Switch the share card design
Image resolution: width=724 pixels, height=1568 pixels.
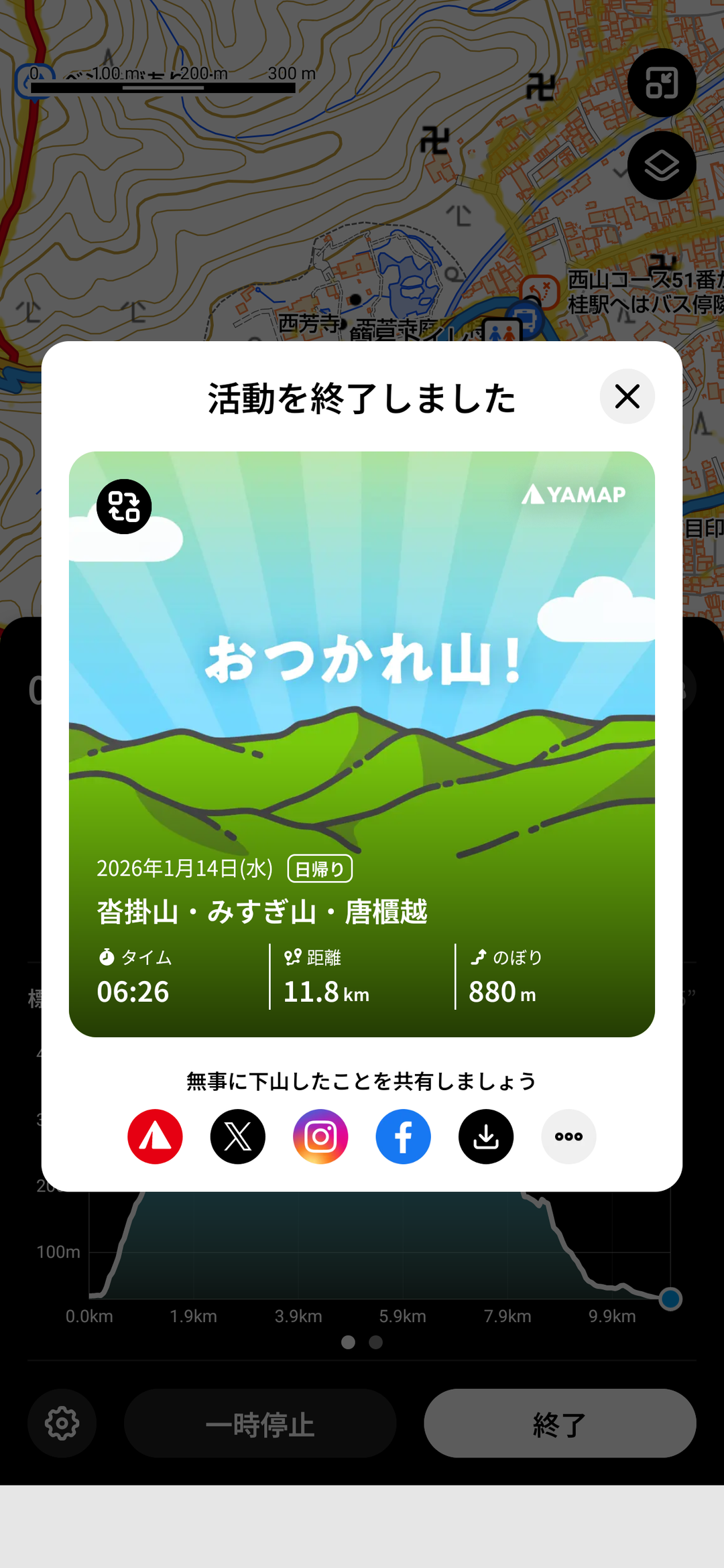(124, 507)
